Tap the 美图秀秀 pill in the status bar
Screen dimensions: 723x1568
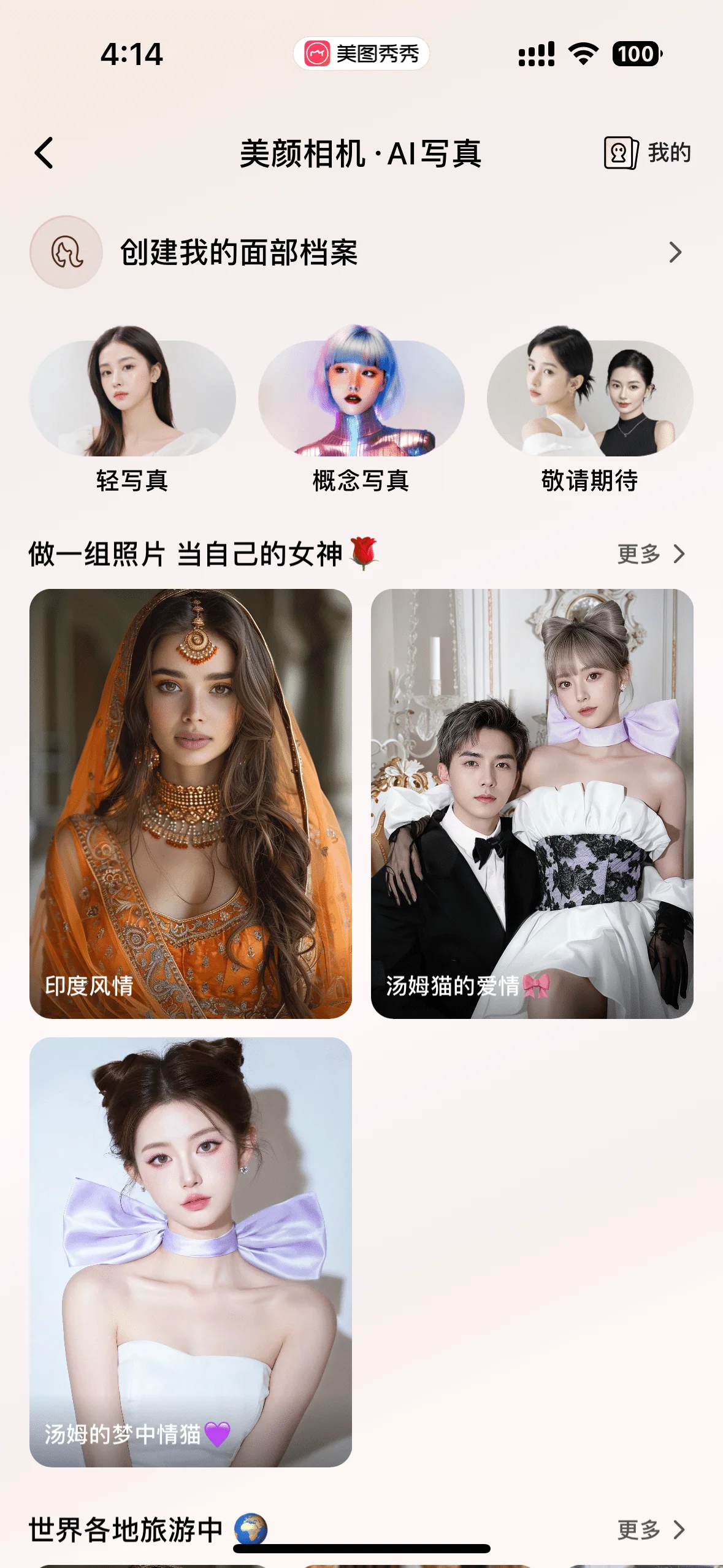(361, 54)
